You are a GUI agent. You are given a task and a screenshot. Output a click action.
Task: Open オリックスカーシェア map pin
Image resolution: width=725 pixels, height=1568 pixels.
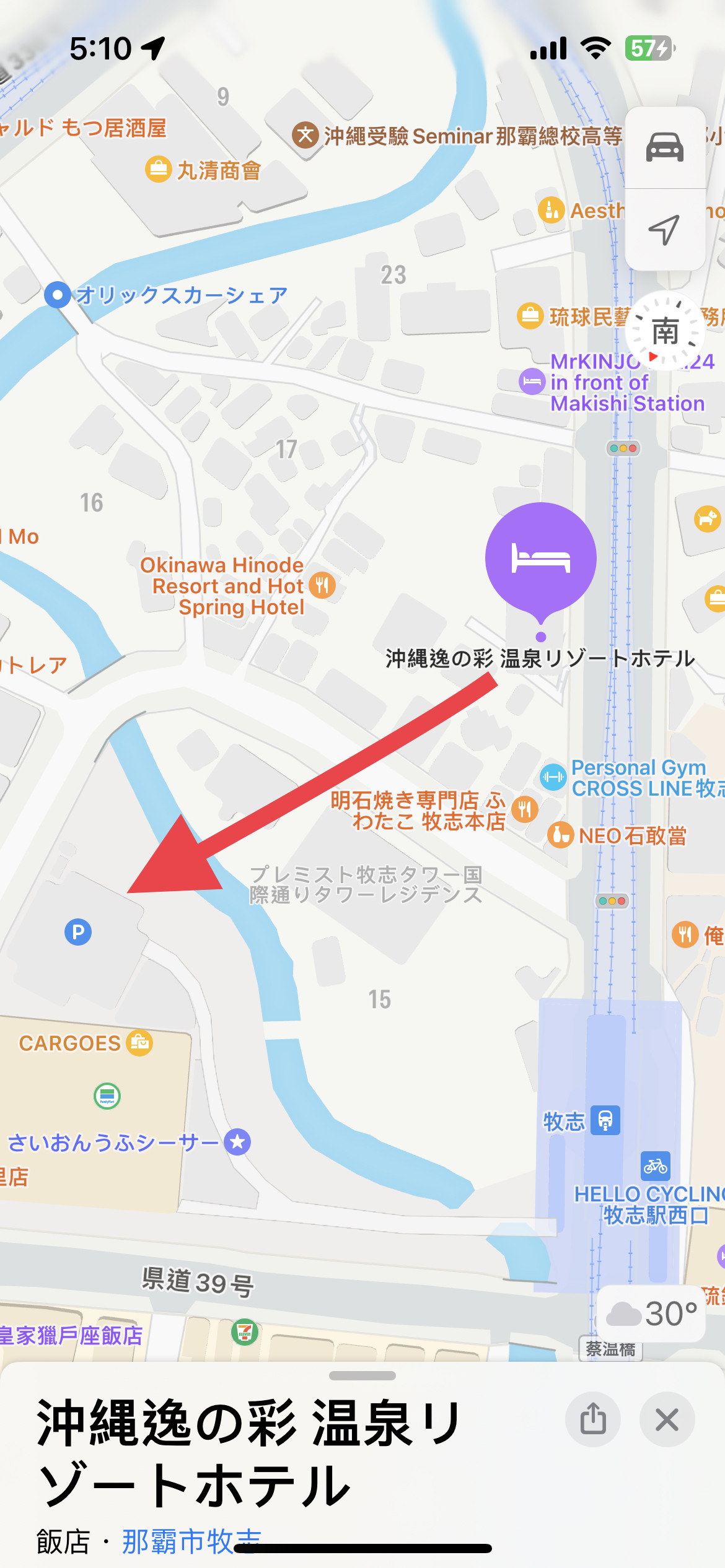[58, 295]
